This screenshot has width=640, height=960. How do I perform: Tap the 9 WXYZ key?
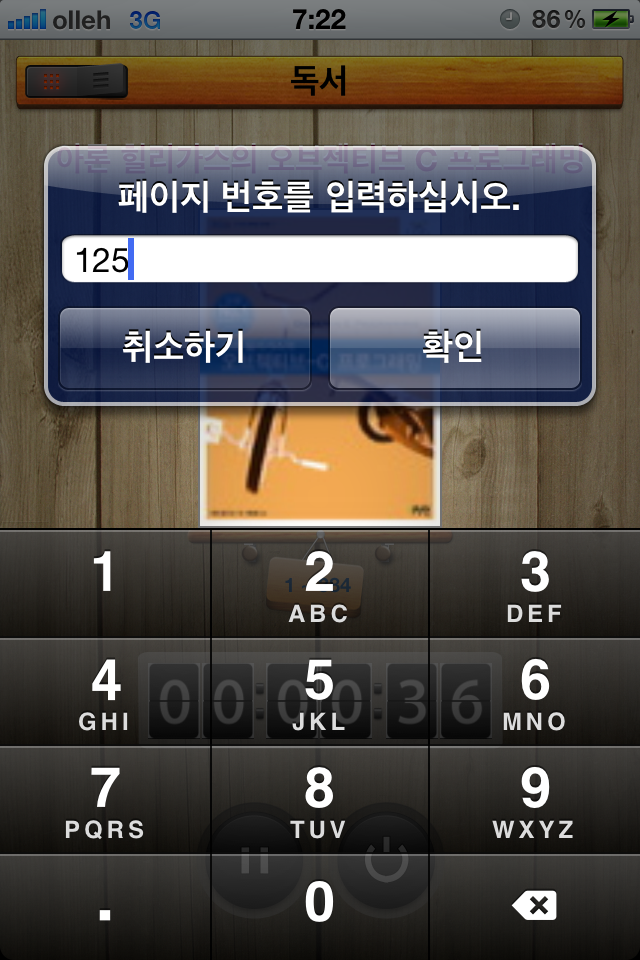tap(534, 800)
